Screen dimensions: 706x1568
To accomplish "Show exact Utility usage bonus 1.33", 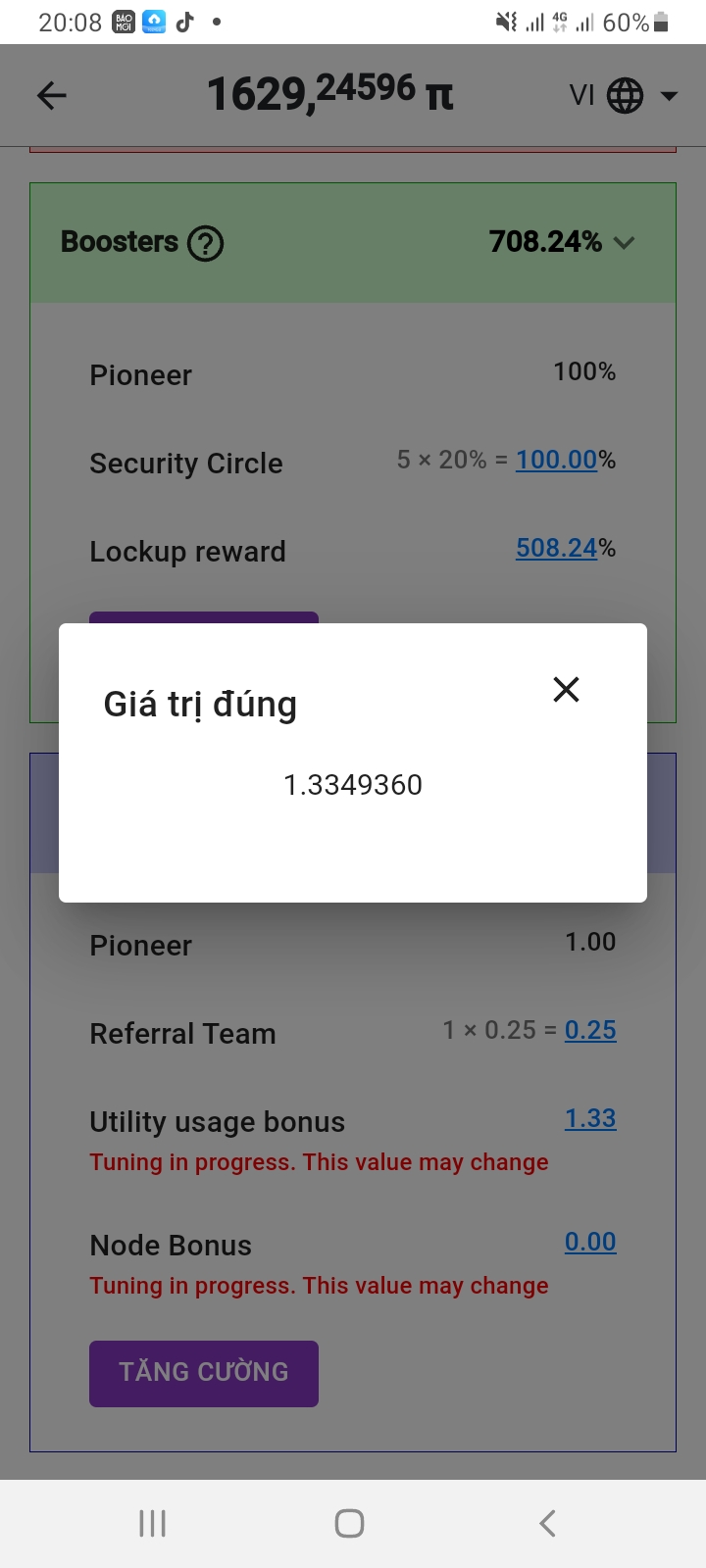I will pyautogui.click(x=590, y=1118).
